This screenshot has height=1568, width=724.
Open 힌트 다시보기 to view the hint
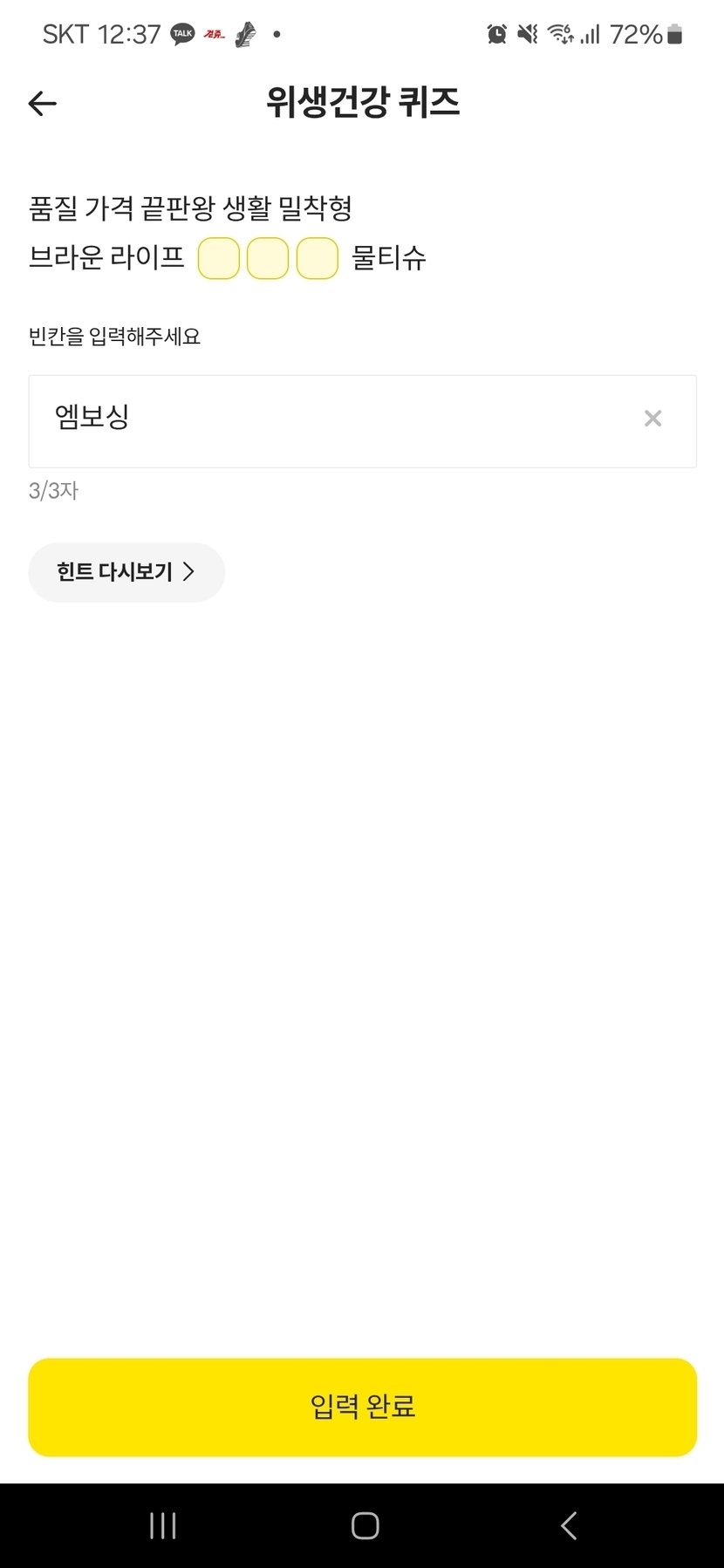[126, 572]
